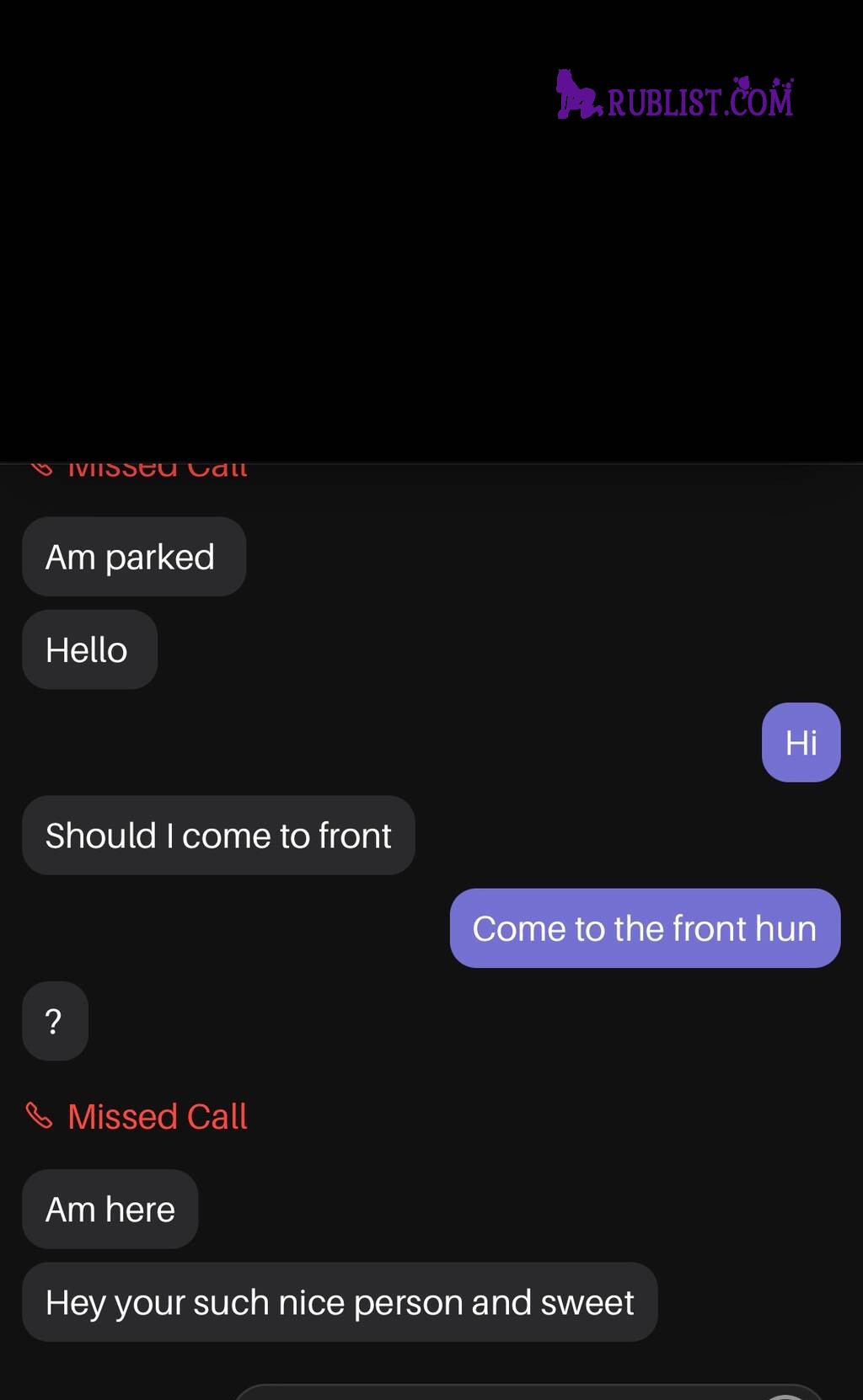Focus the message input field at bottom
The width and height of the screenshot is (863, 1400).
point(506,1392)
